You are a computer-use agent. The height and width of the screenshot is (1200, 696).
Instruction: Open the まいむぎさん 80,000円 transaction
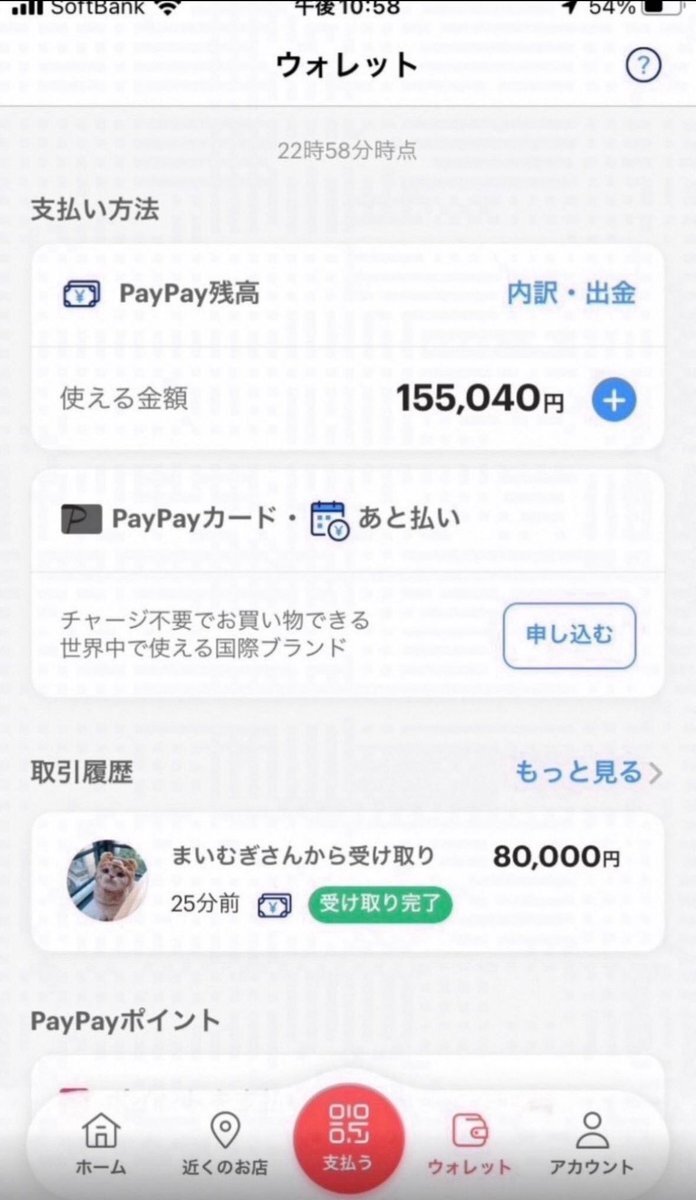point(347,880)
